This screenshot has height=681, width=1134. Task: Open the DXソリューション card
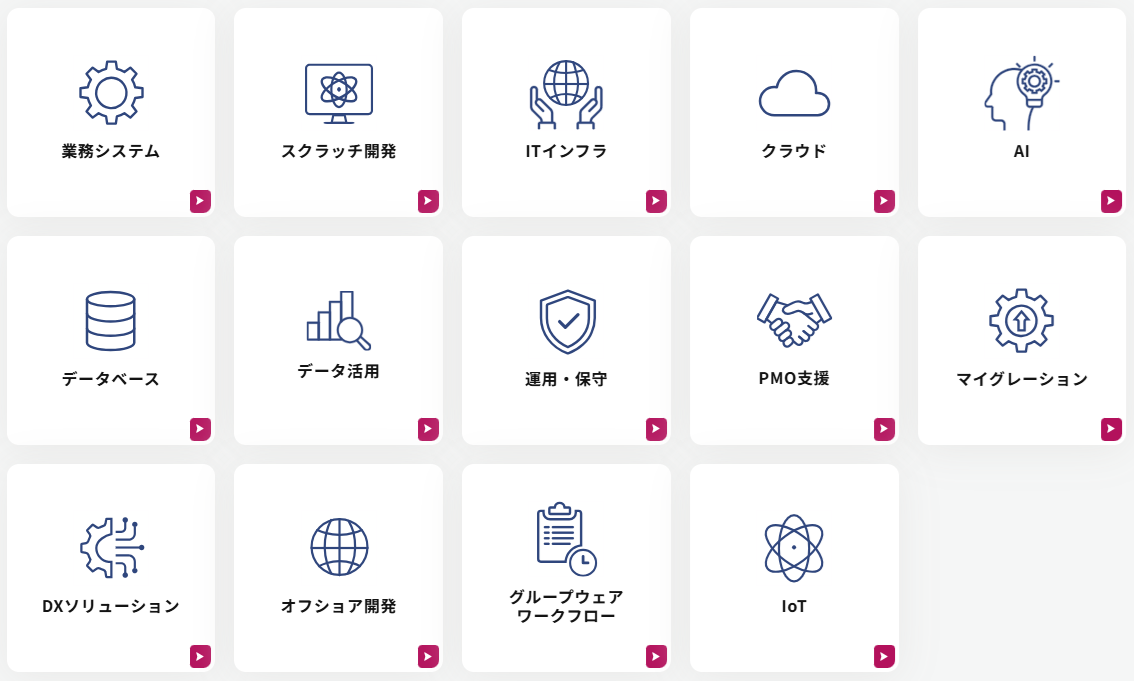click(x=111, y=568)
